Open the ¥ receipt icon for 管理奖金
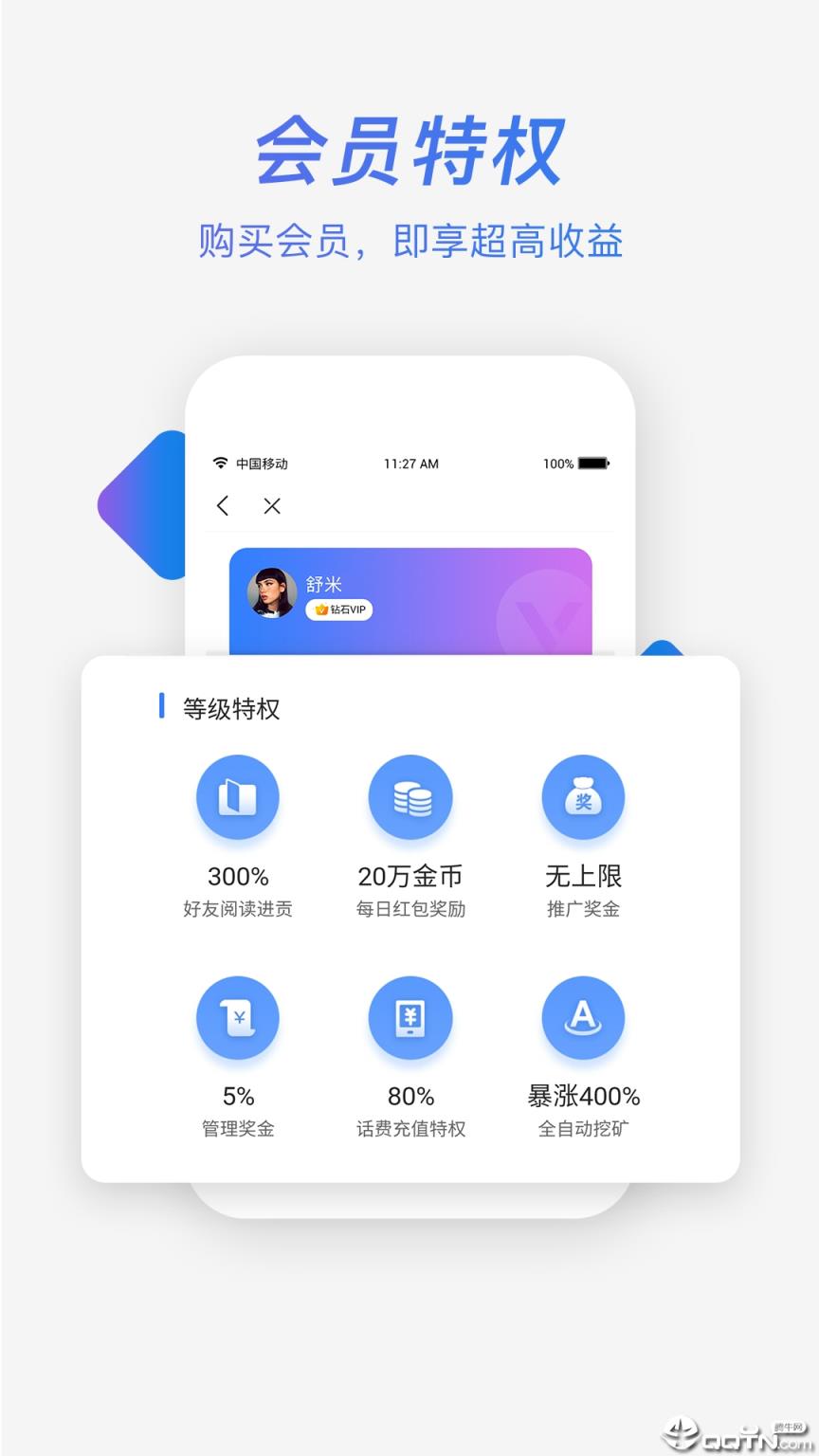The image size is (819, 1456). coord(237,1017)
